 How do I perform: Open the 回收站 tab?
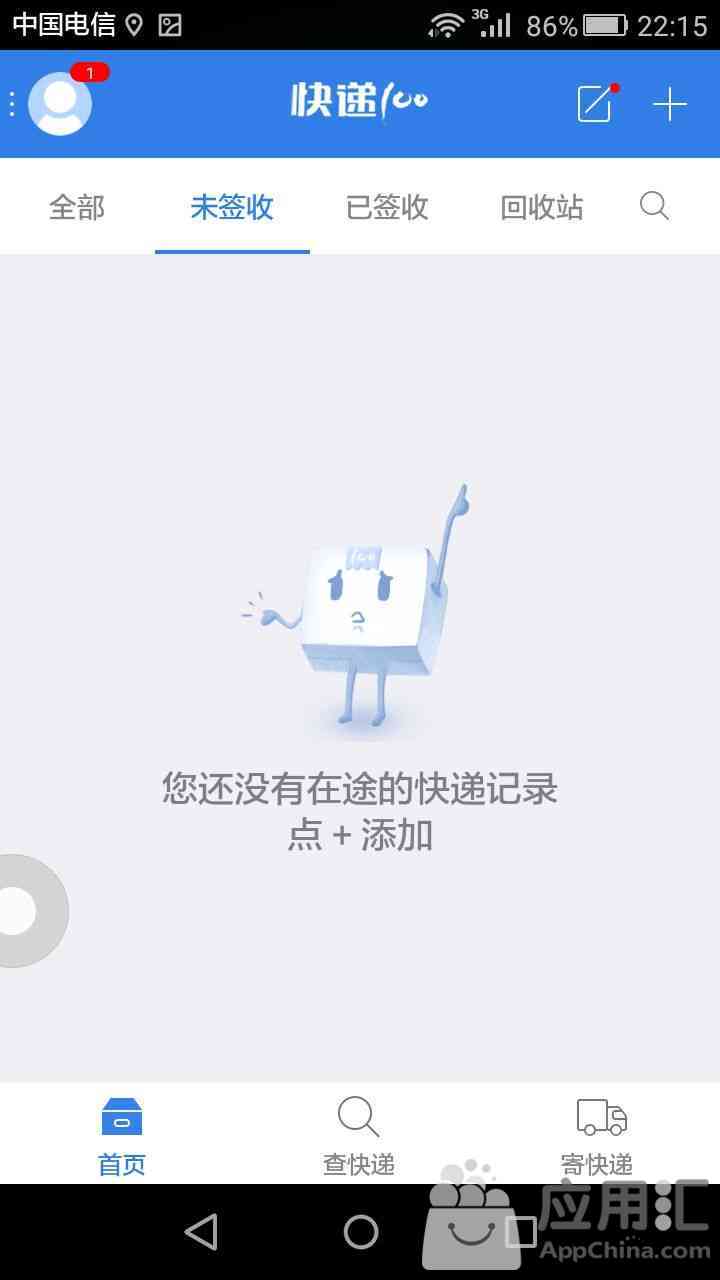(542, 207)
